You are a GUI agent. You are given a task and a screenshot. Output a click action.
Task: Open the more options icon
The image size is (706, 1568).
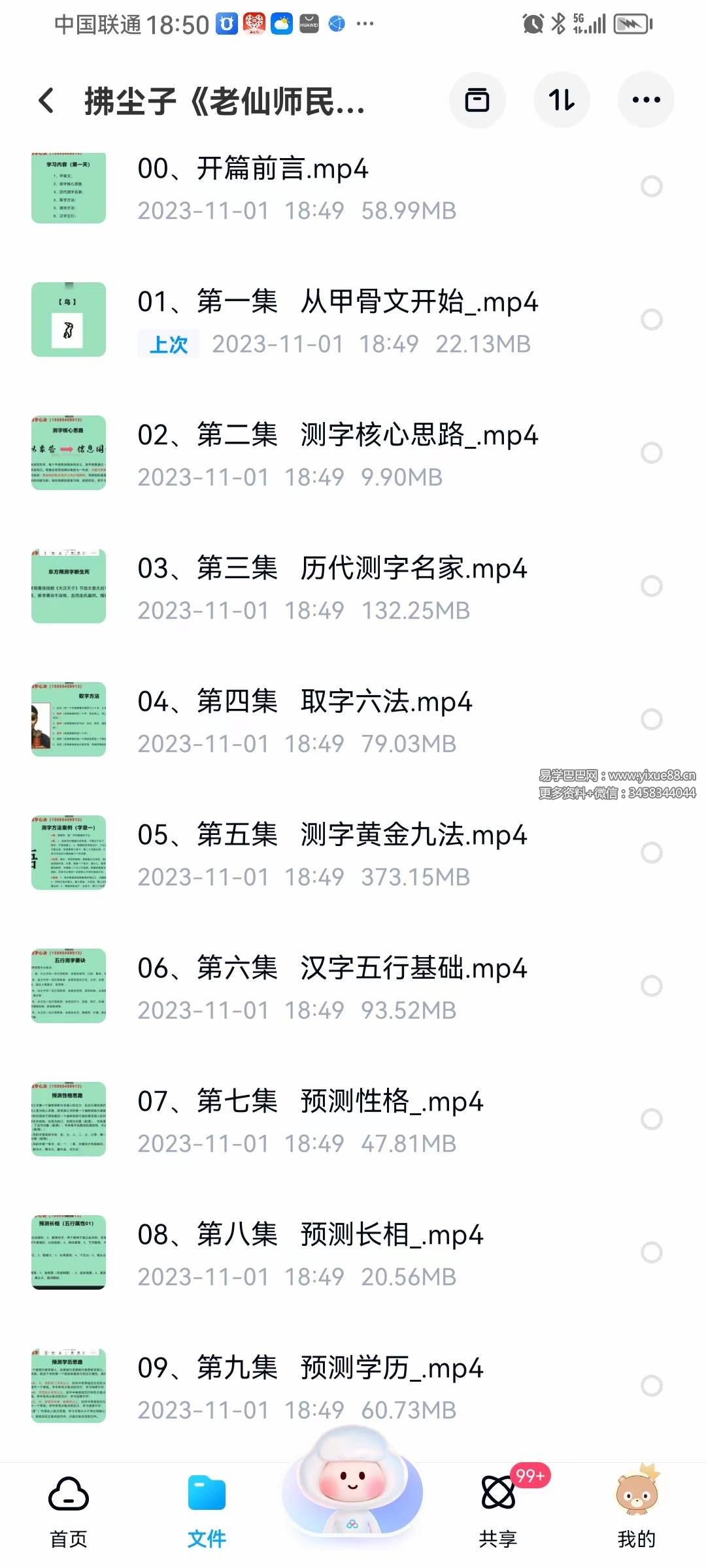pyautogui.click(x=646, y=99)
